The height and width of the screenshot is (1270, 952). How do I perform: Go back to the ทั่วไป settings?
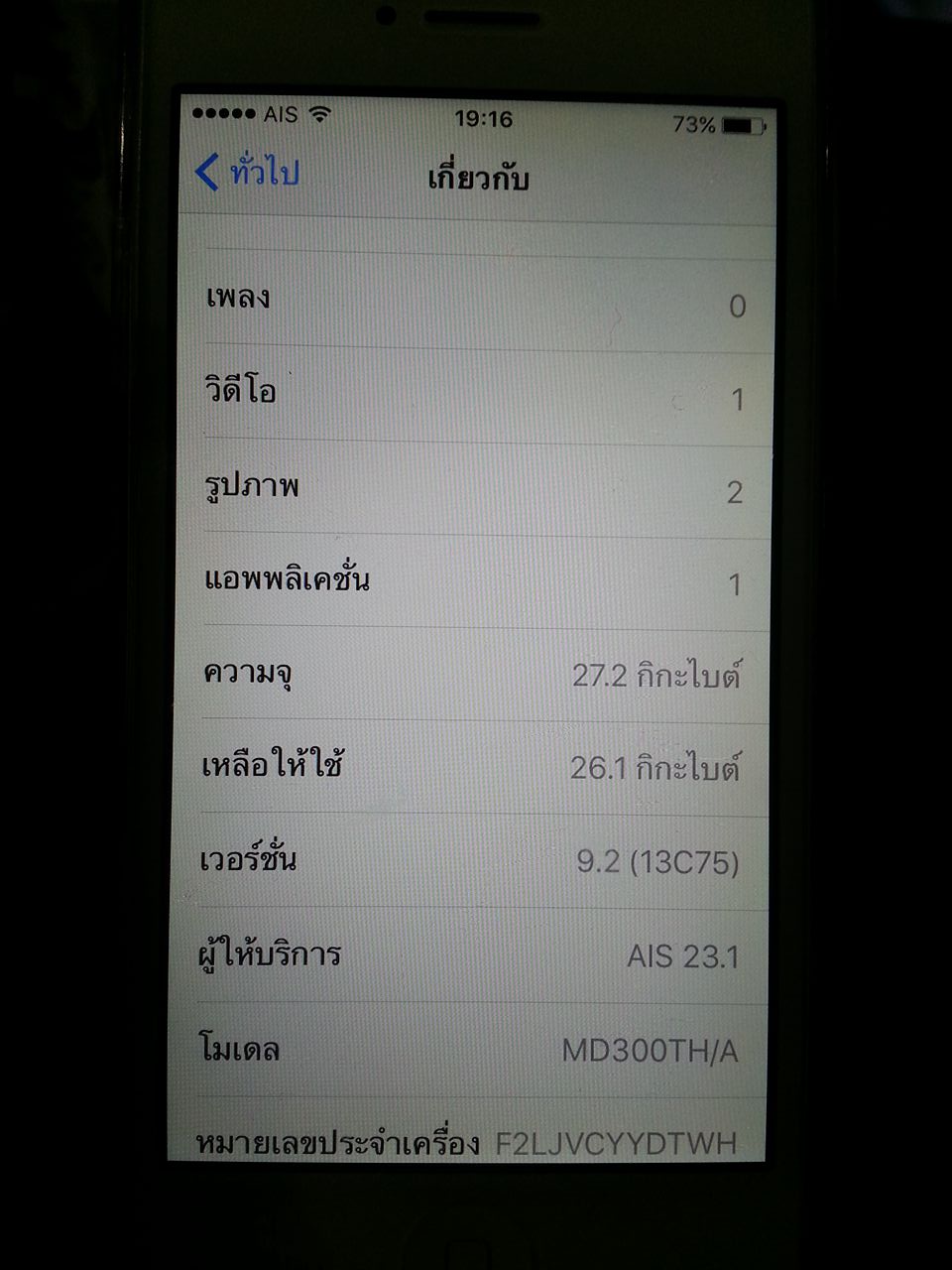pyautogui.click(x=248, y=174)
